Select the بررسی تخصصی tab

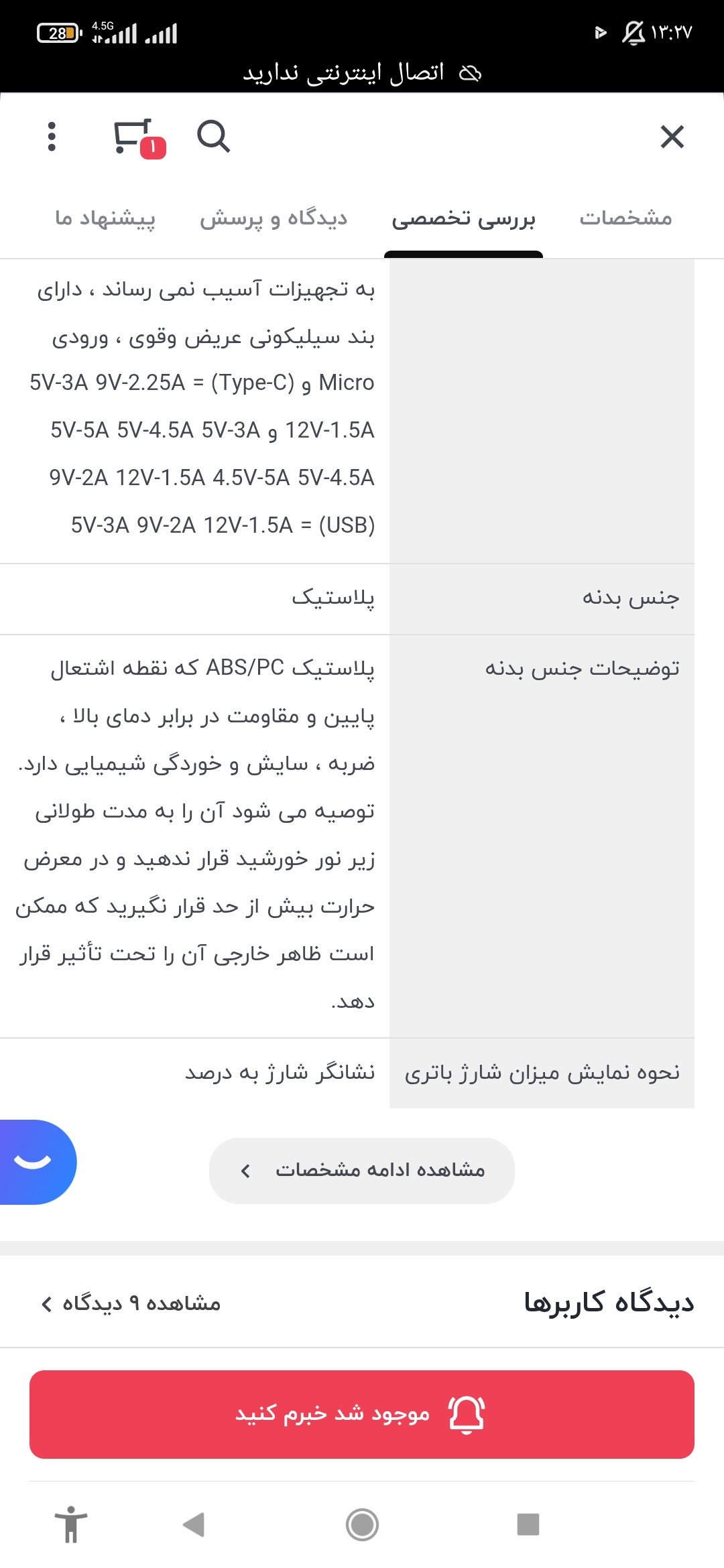(x=463, y=218)
